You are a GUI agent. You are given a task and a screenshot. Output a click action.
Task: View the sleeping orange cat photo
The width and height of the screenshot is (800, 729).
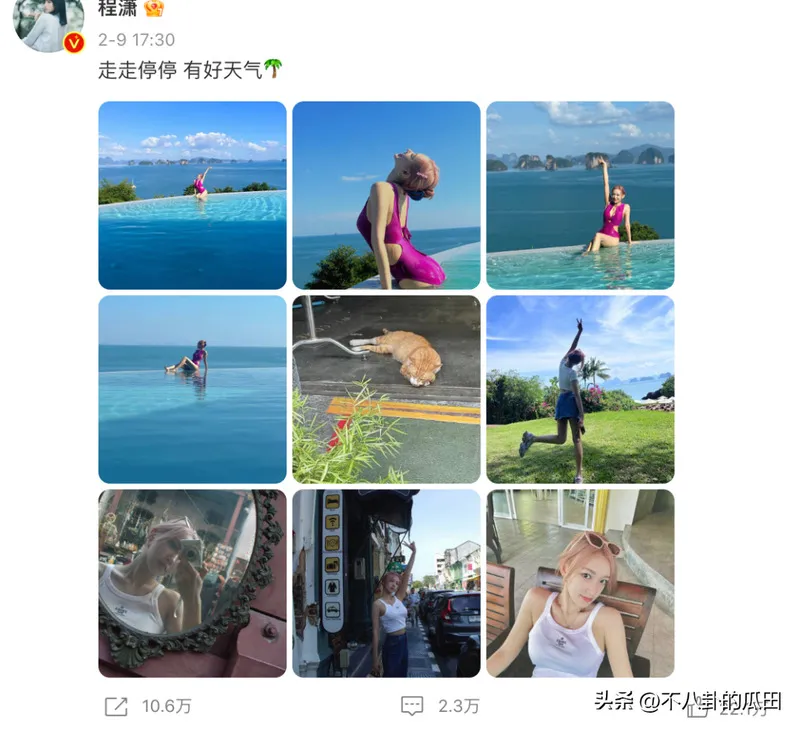(x=386, y=389)
